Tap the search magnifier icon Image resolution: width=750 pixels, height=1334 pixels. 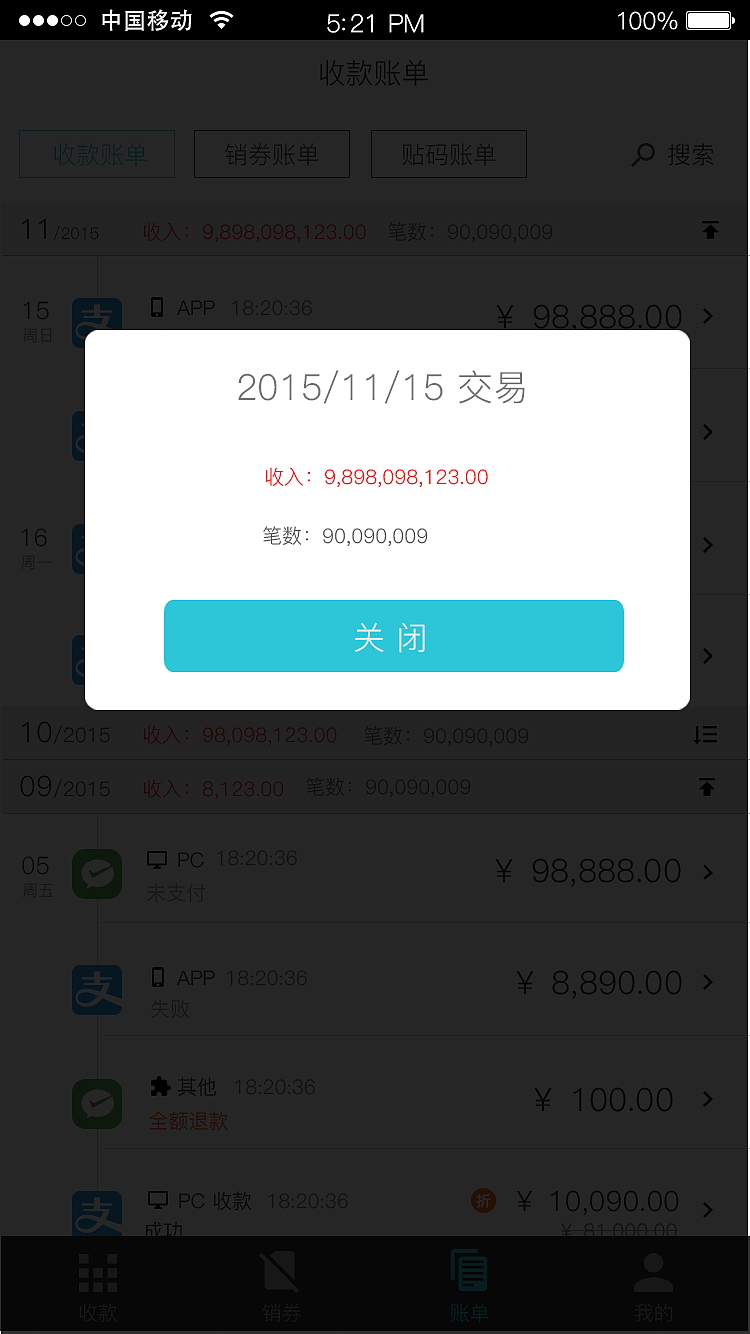click(641, 154)
